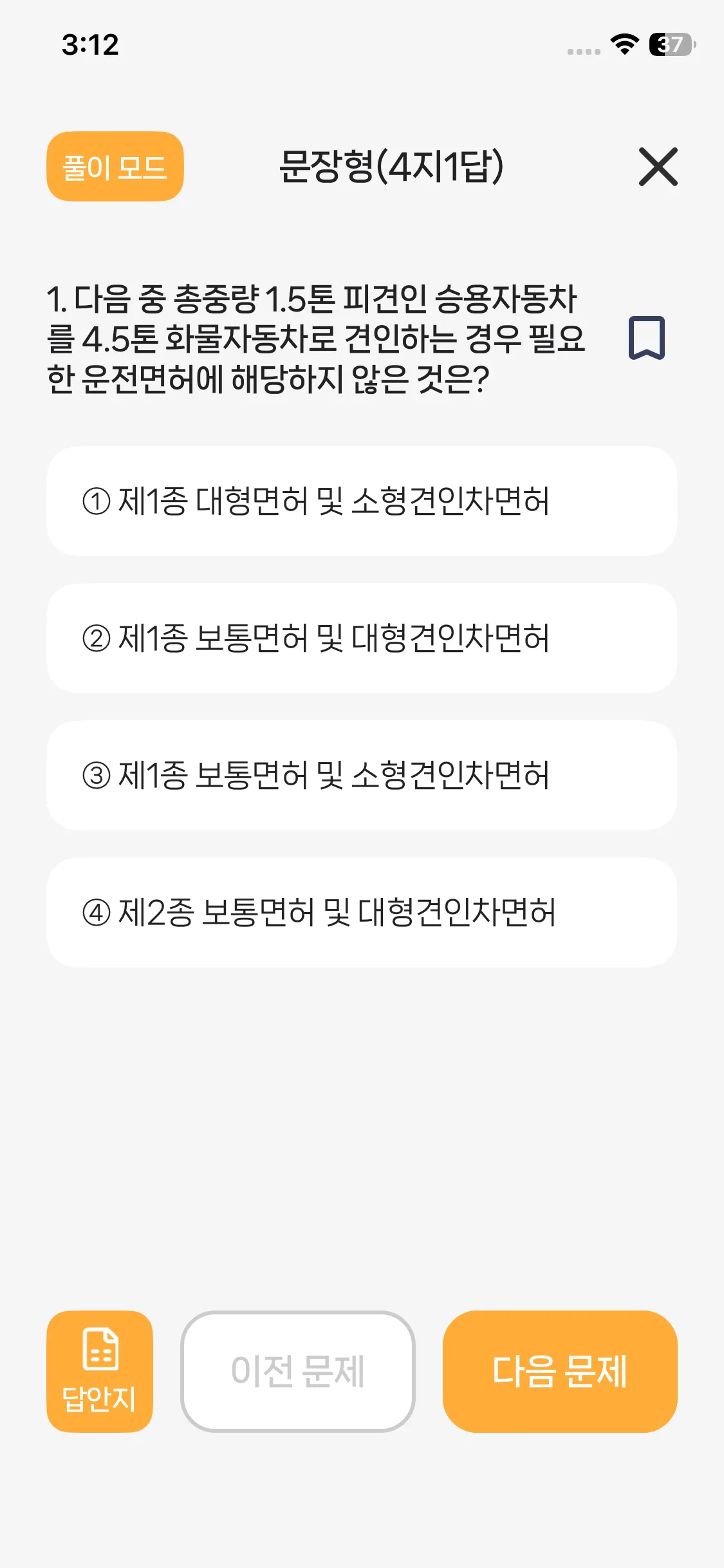
Task: Tap the 이전 문제 button
Action: point(298,1372)
